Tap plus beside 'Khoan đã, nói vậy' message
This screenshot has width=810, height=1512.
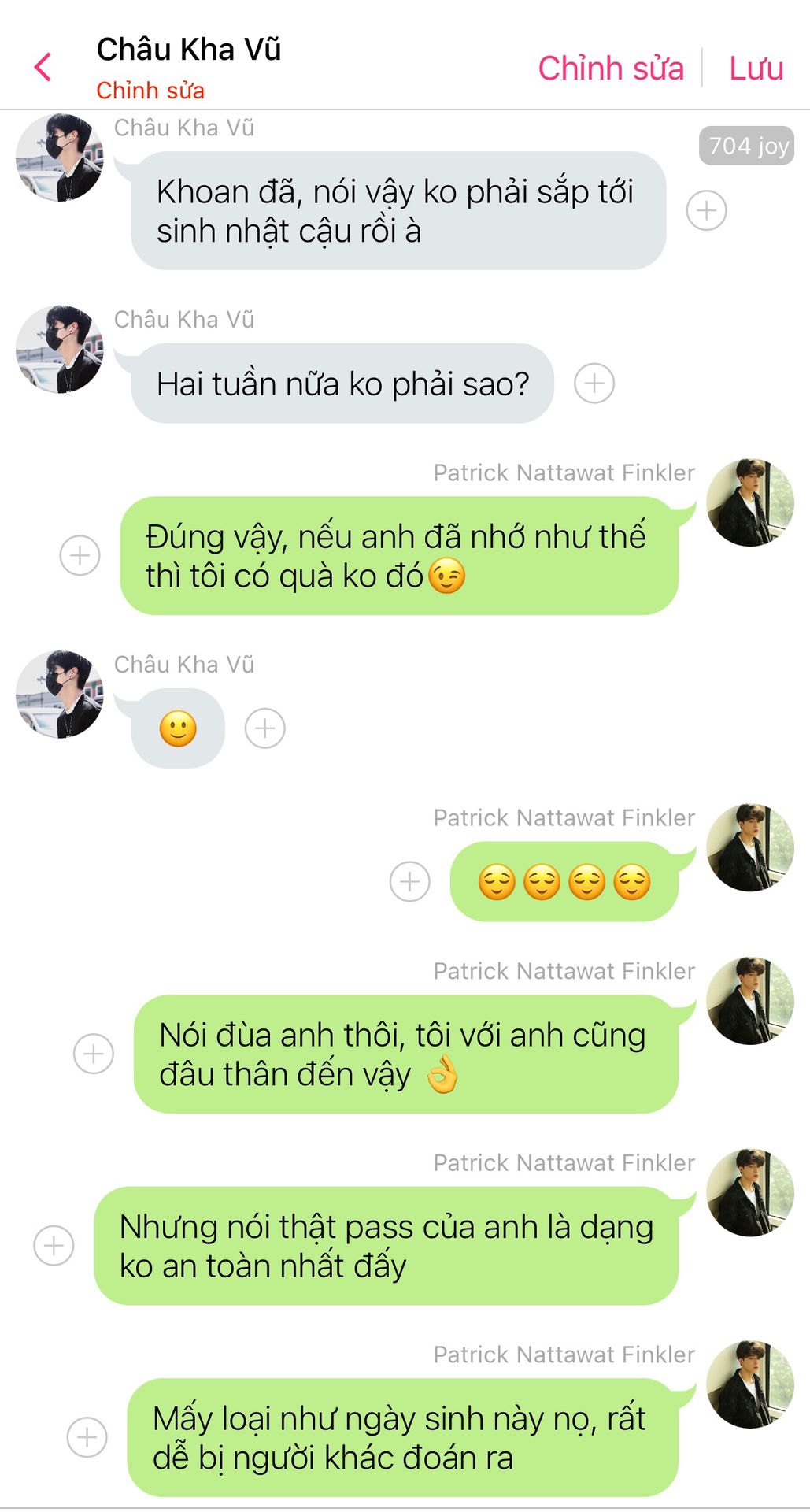[x=706, y=210]
